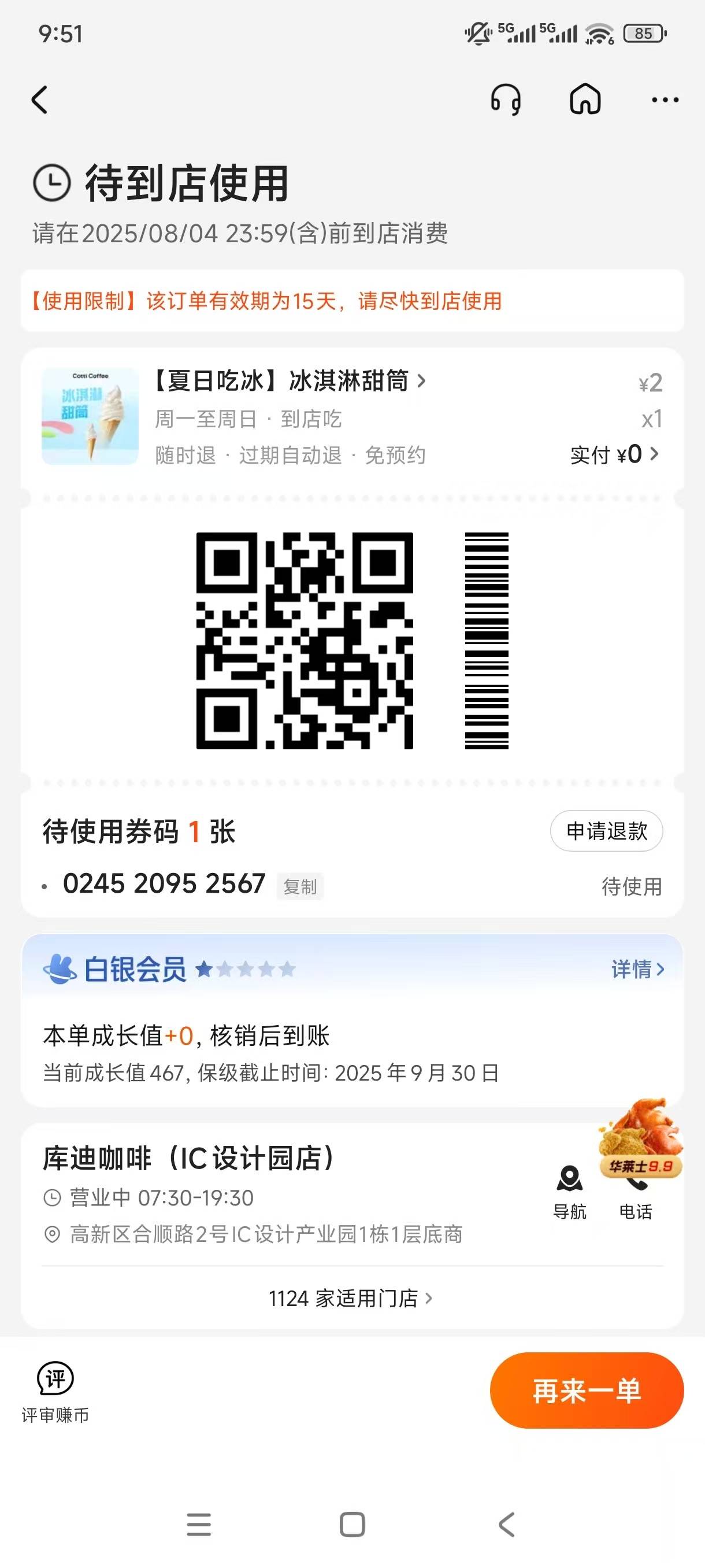Screen dimensions: 705x1568
Task: Copy the coupon code with 复制
Action: pyautogui.click(x=300, y=887)
